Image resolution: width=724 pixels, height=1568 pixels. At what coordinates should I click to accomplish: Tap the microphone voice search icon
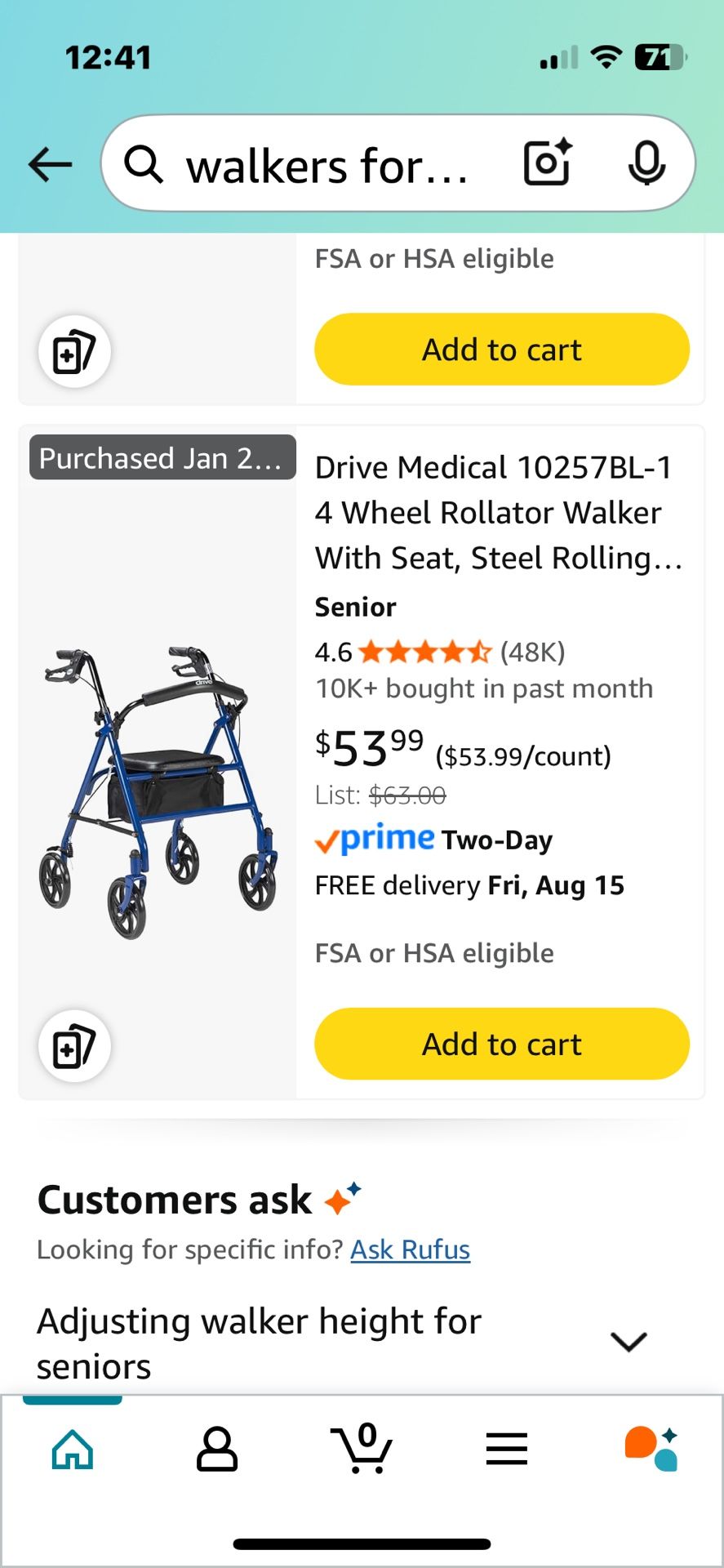(647, 163)
